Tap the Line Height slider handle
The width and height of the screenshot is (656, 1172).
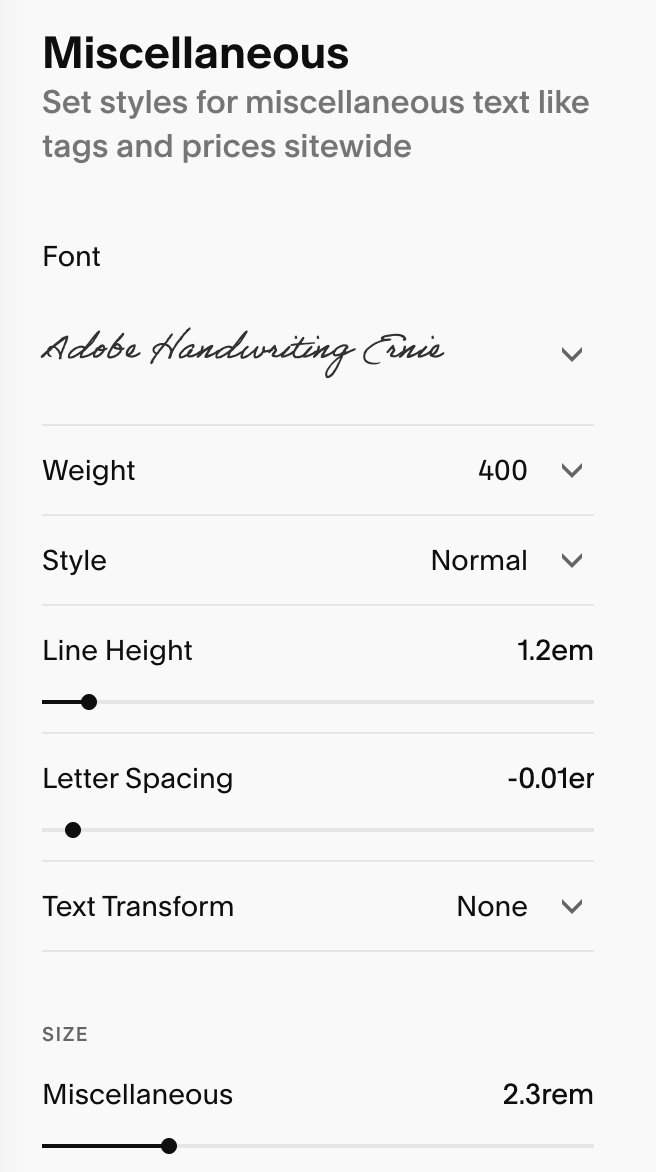click(x=89, y=702)
